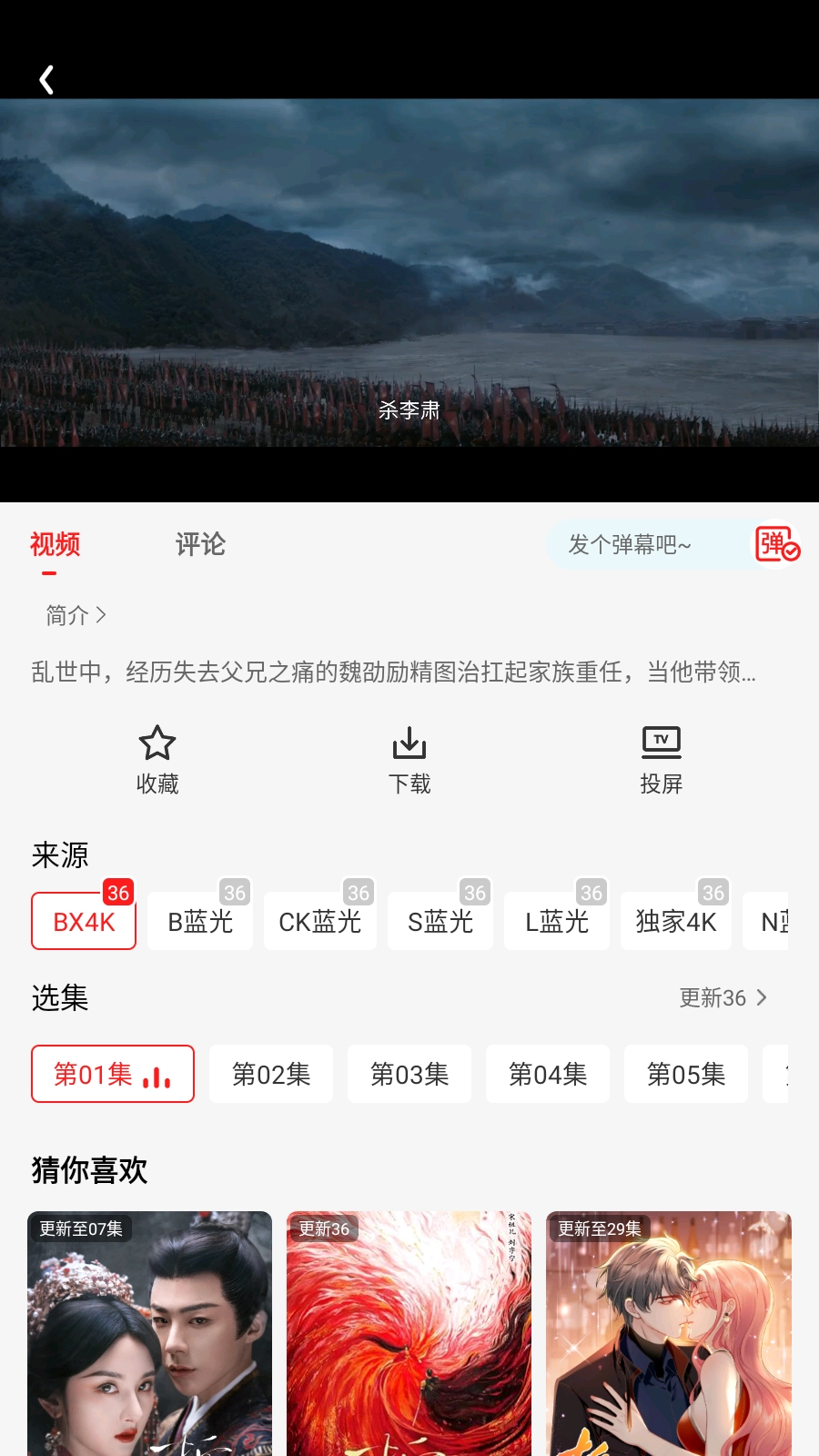Click the back arrow at top left
Screen dimensions: 819x1456
[45, 80]
